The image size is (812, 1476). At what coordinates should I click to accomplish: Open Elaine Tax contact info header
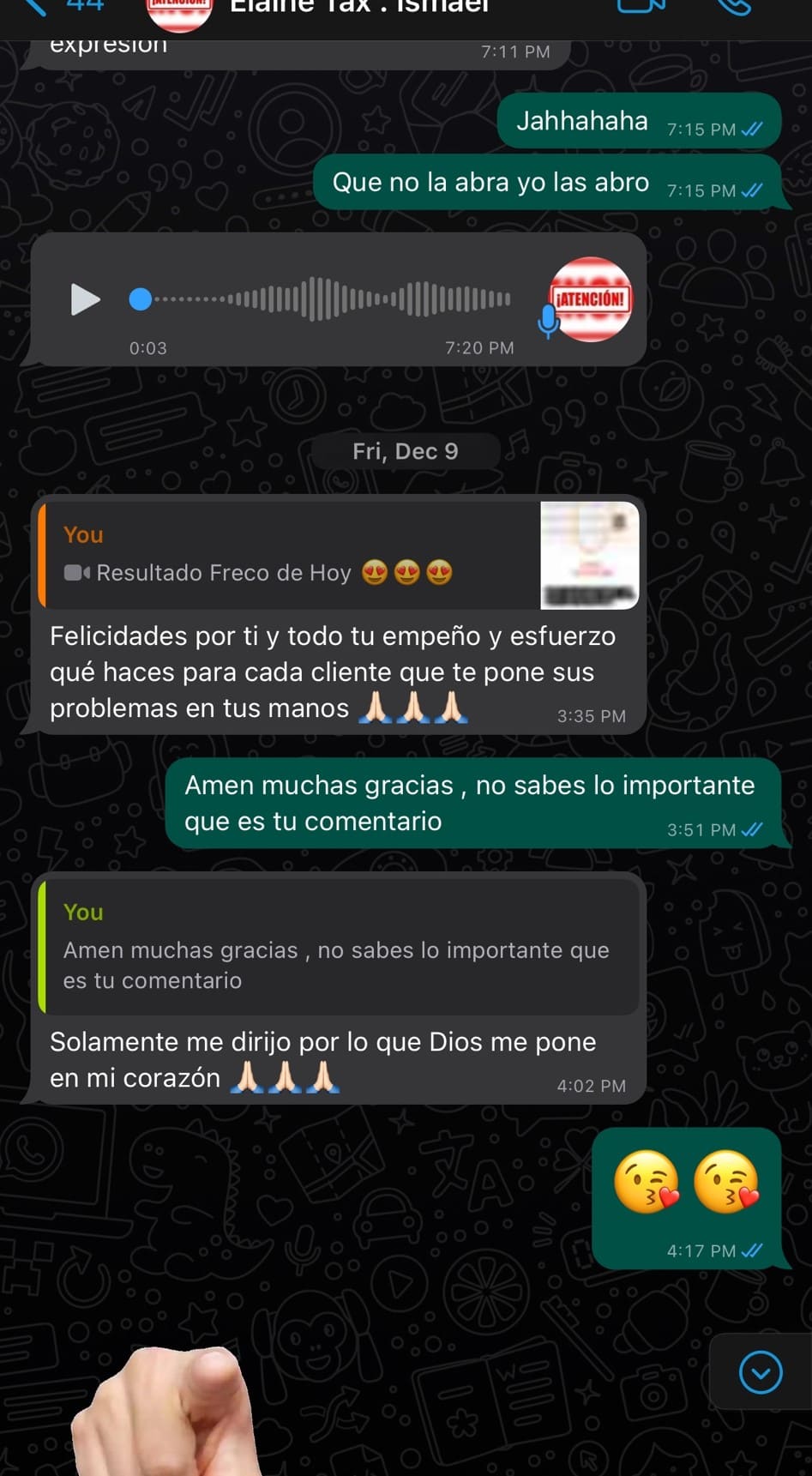pyautogui.click(x=359, y=7)
